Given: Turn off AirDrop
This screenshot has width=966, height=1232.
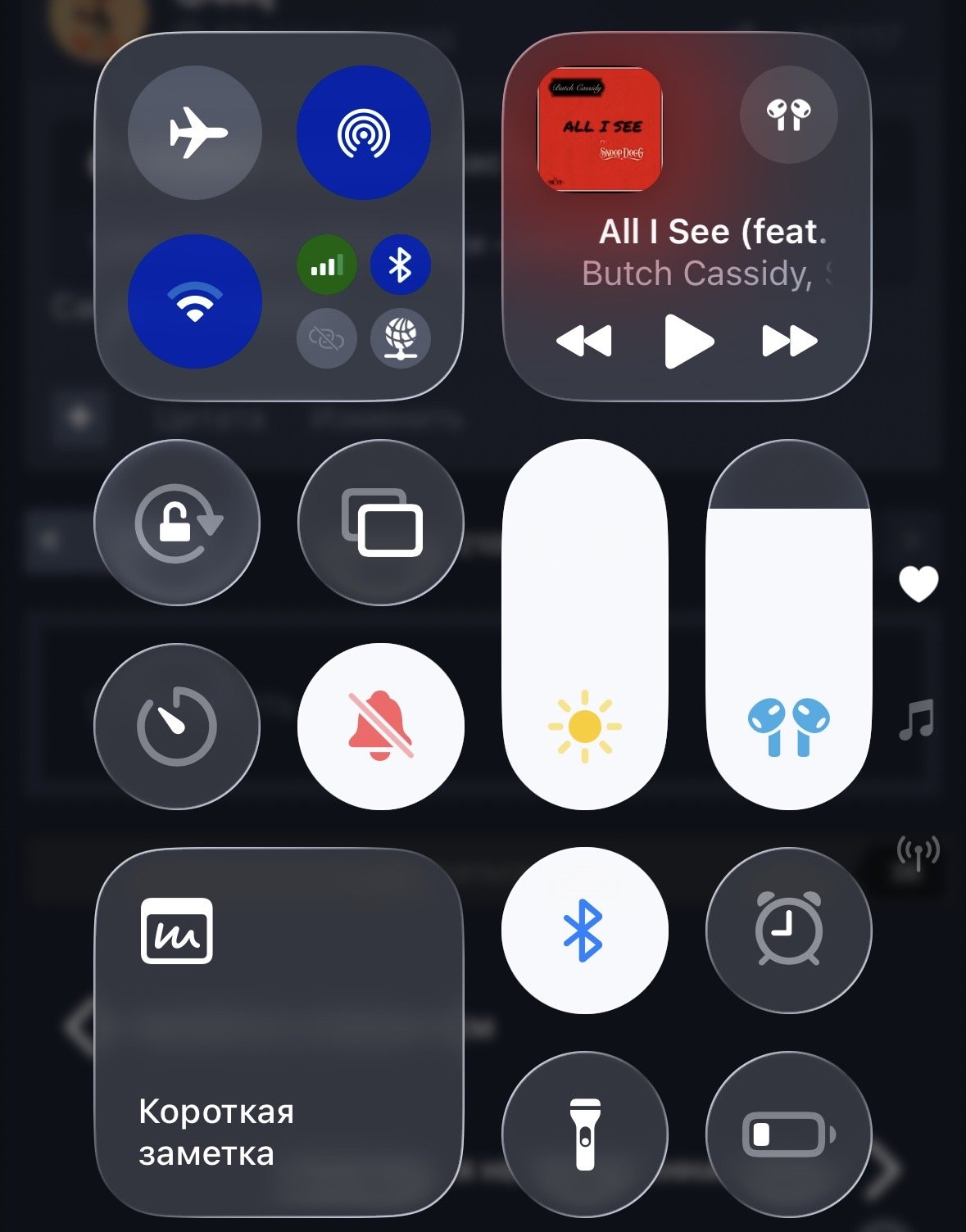Looking at the screenshot, I should coord(363,133).
